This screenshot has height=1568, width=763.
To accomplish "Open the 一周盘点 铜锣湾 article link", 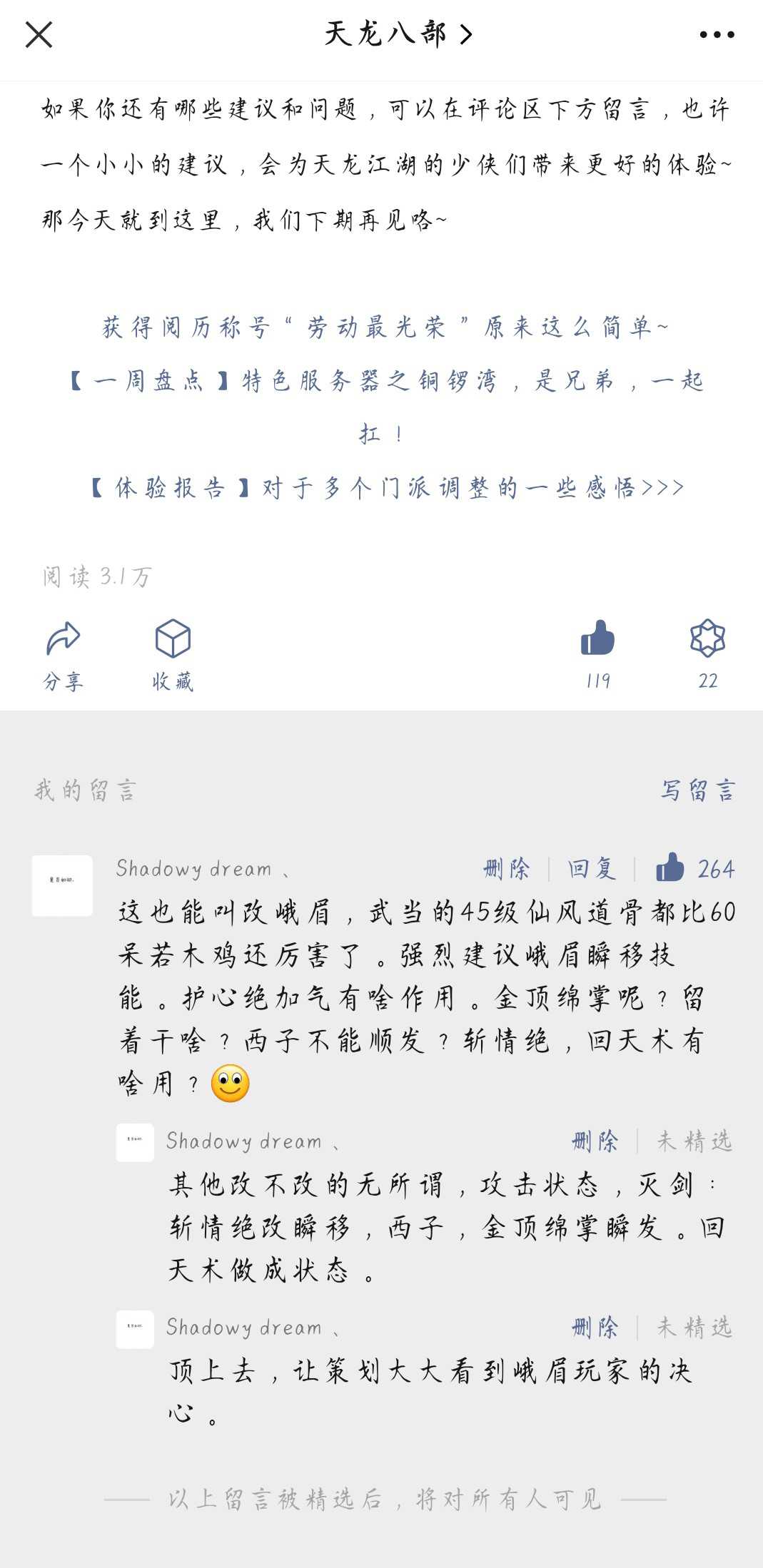I will (x=385, y=381).
